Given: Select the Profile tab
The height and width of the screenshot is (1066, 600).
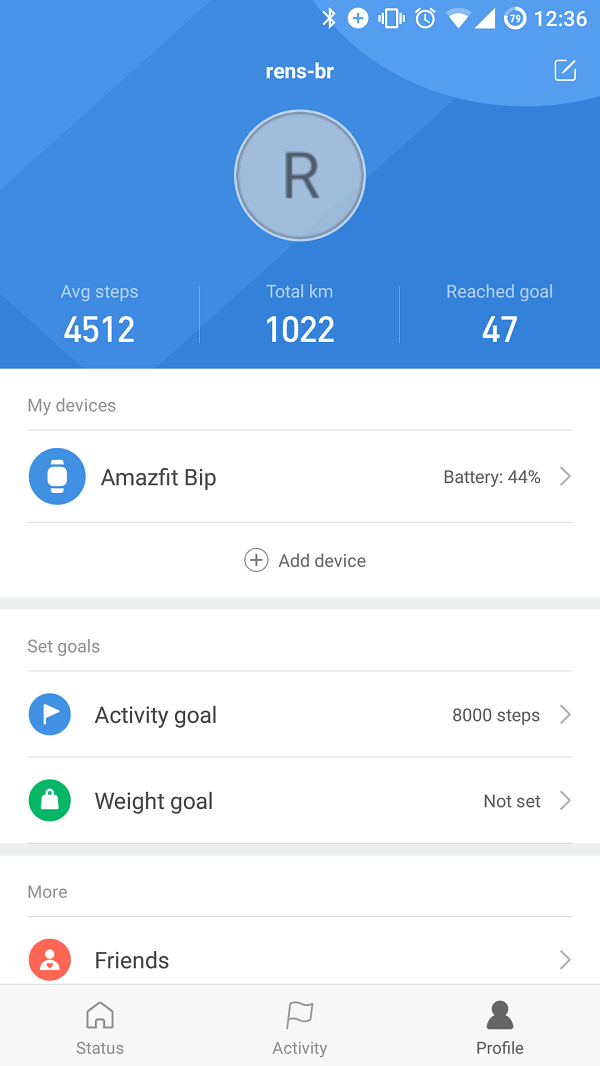Looking at the screenshot, I should pos(500,1028).
